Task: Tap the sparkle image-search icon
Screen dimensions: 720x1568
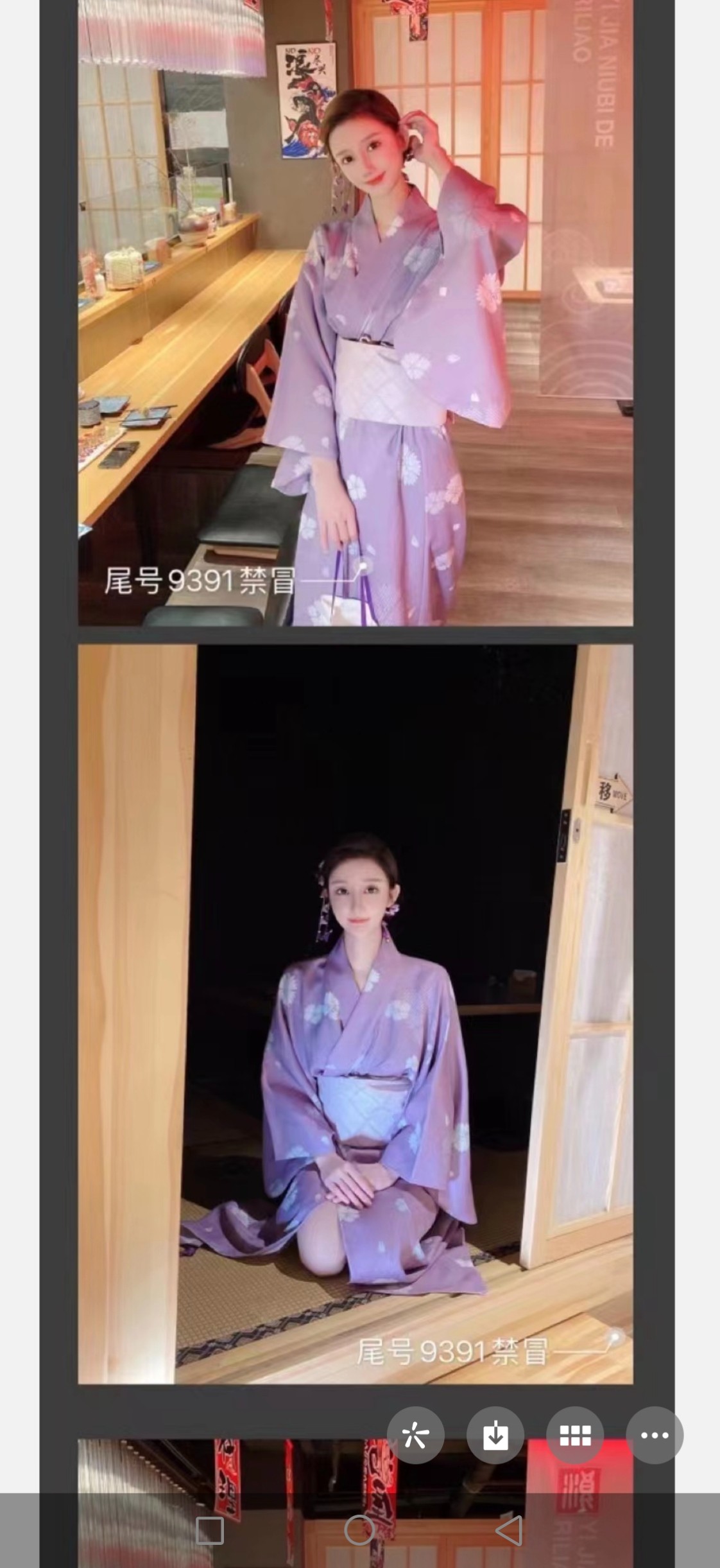Action: [x=415, y=1435]
